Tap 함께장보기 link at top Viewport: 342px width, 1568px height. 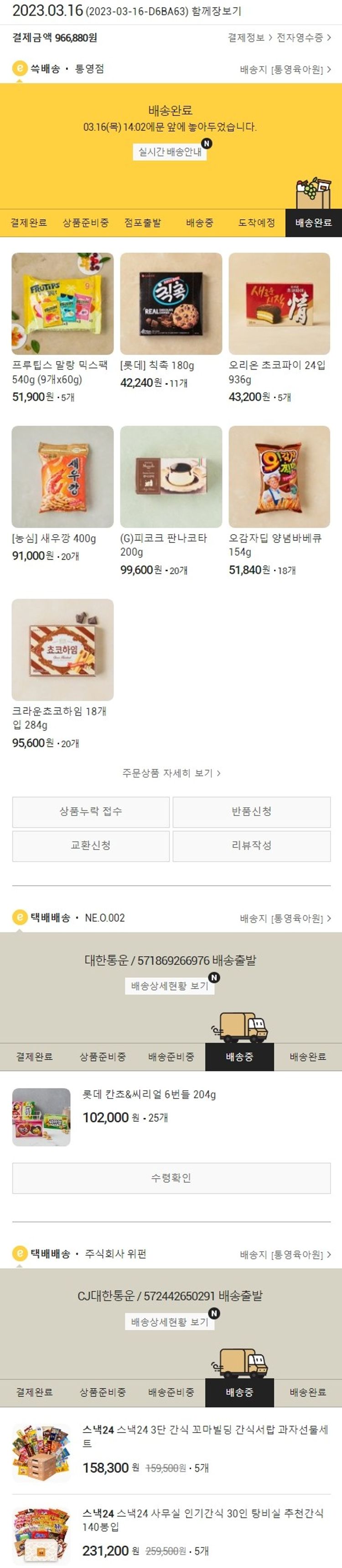(216, 11)
